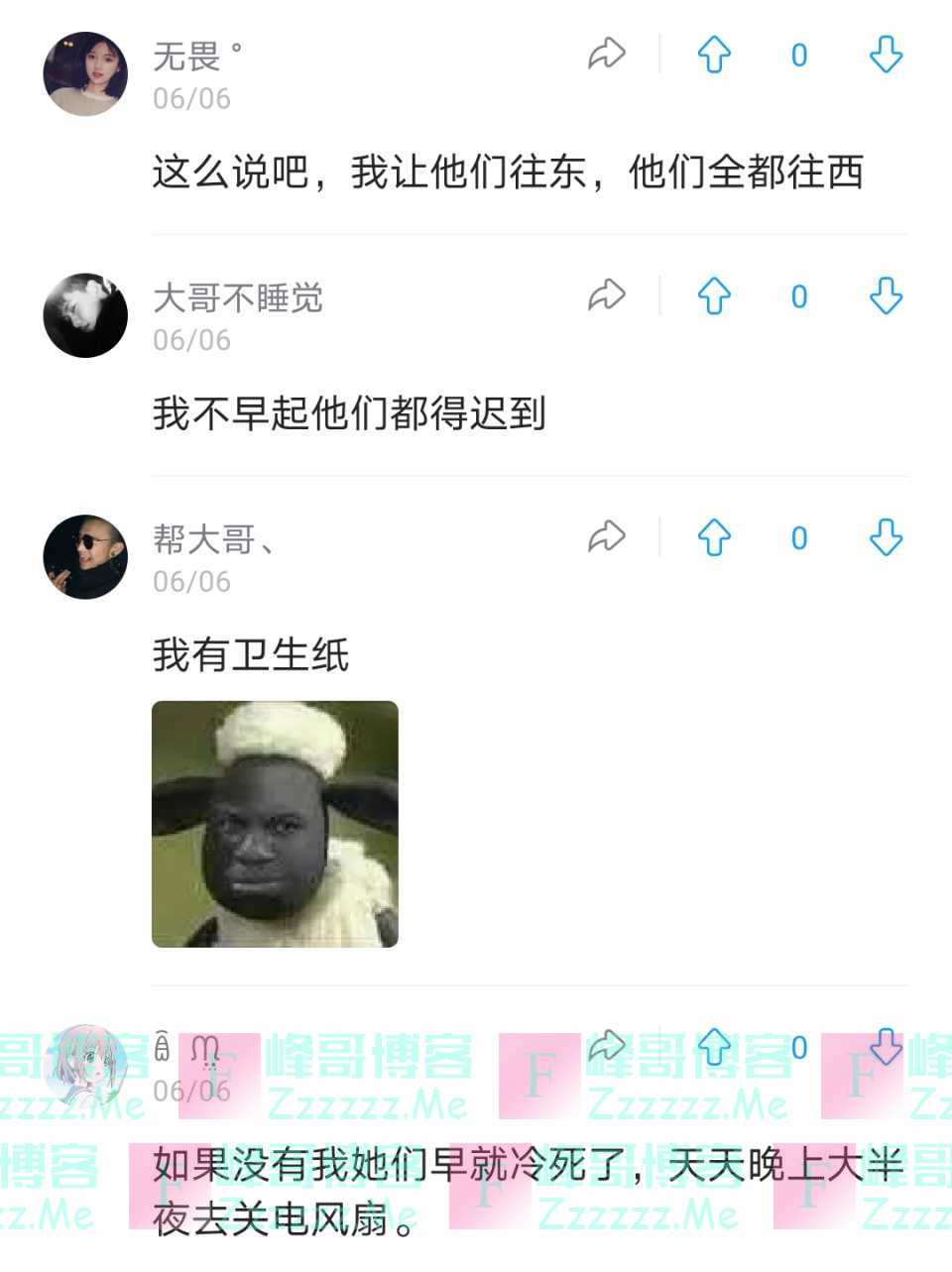Share the comment by 无畏
Image resolution: width=952 pixels, height=1272 pixels.
click(606, 55)
